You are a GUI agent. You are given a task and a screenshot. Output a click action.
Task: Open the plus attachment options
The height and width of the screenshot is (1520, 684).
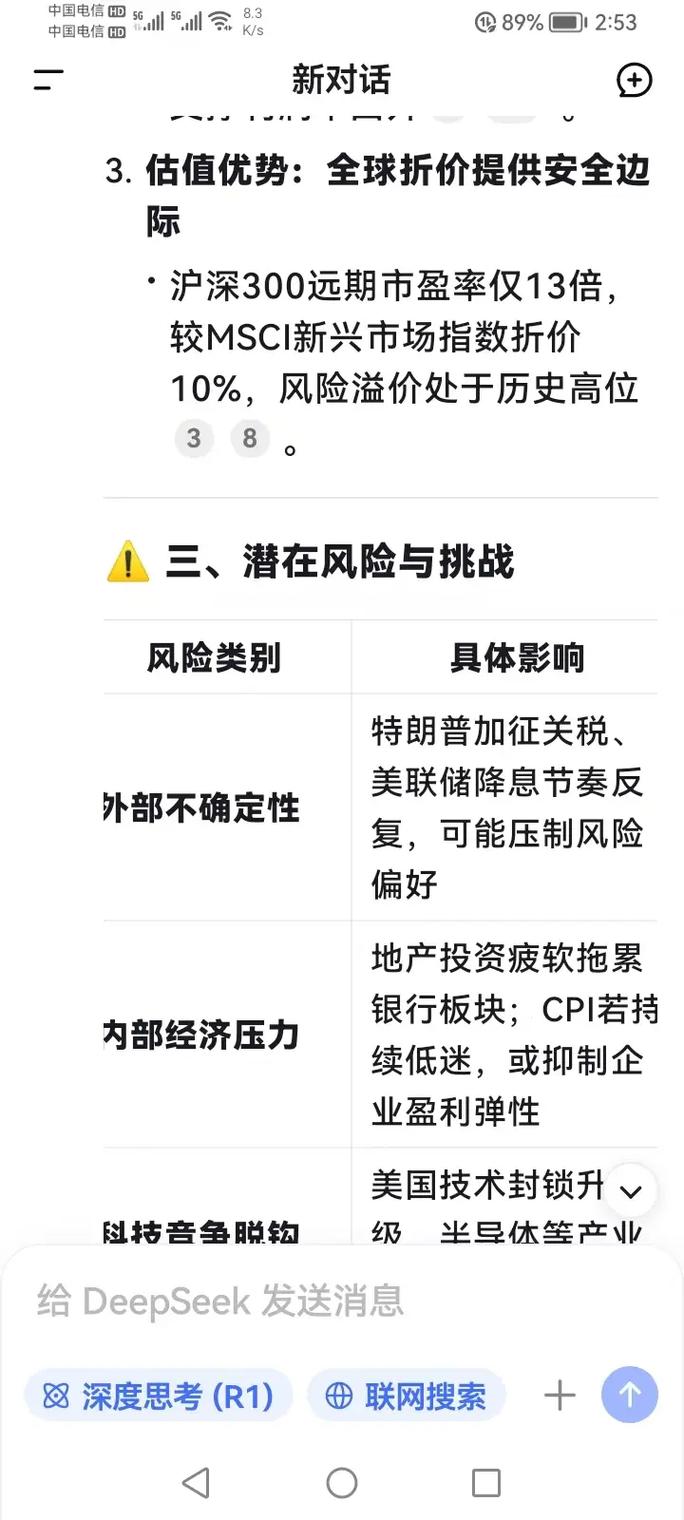coord(559,1395)
